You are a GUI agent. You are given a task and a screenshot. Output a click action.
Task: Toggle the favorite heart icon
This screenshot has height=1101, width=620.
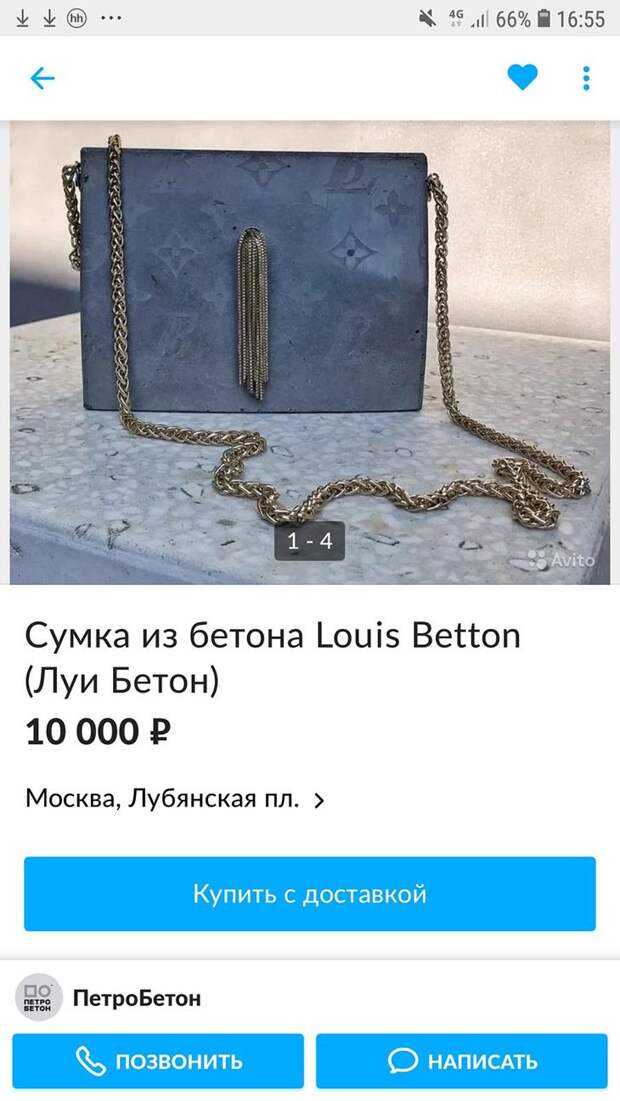click(x=522, y=78)
